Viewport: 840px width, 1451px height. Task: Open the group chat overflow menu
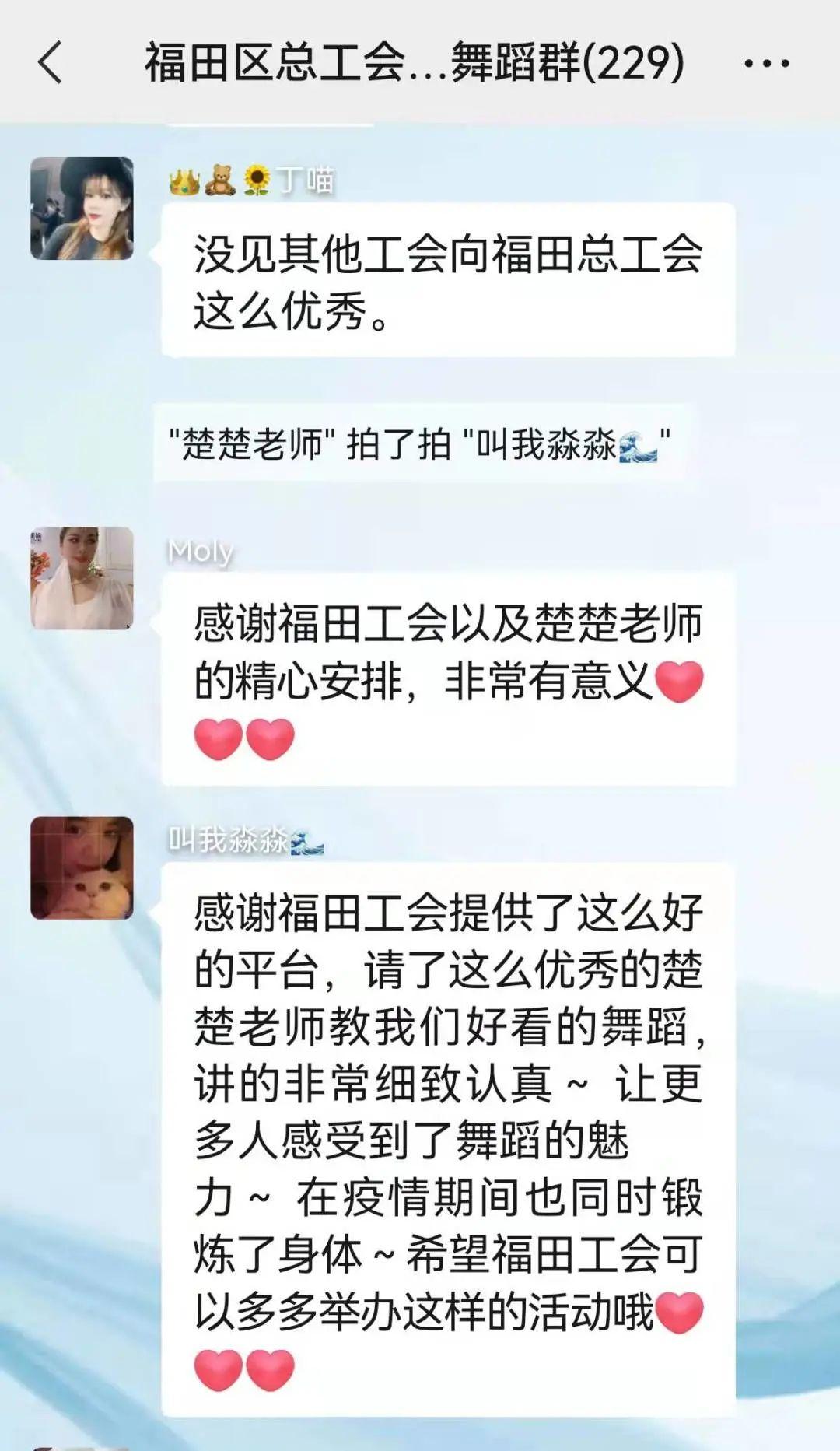click(766, 64)
